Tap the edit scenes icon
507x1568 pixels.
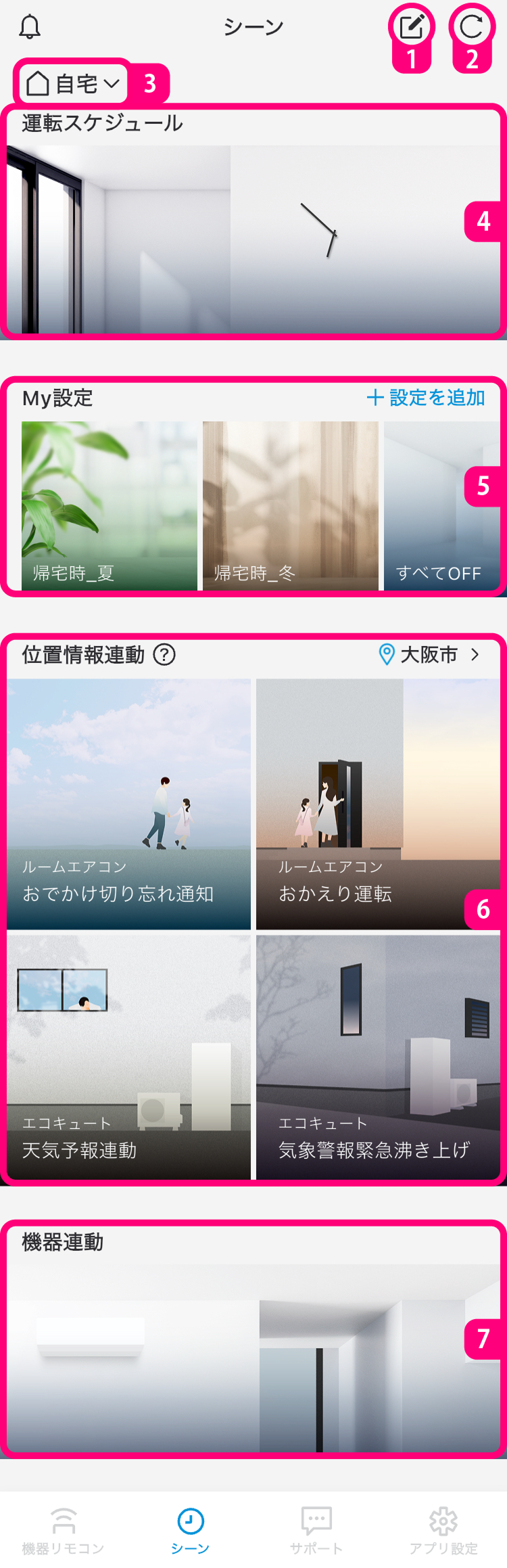pos(411,27)
